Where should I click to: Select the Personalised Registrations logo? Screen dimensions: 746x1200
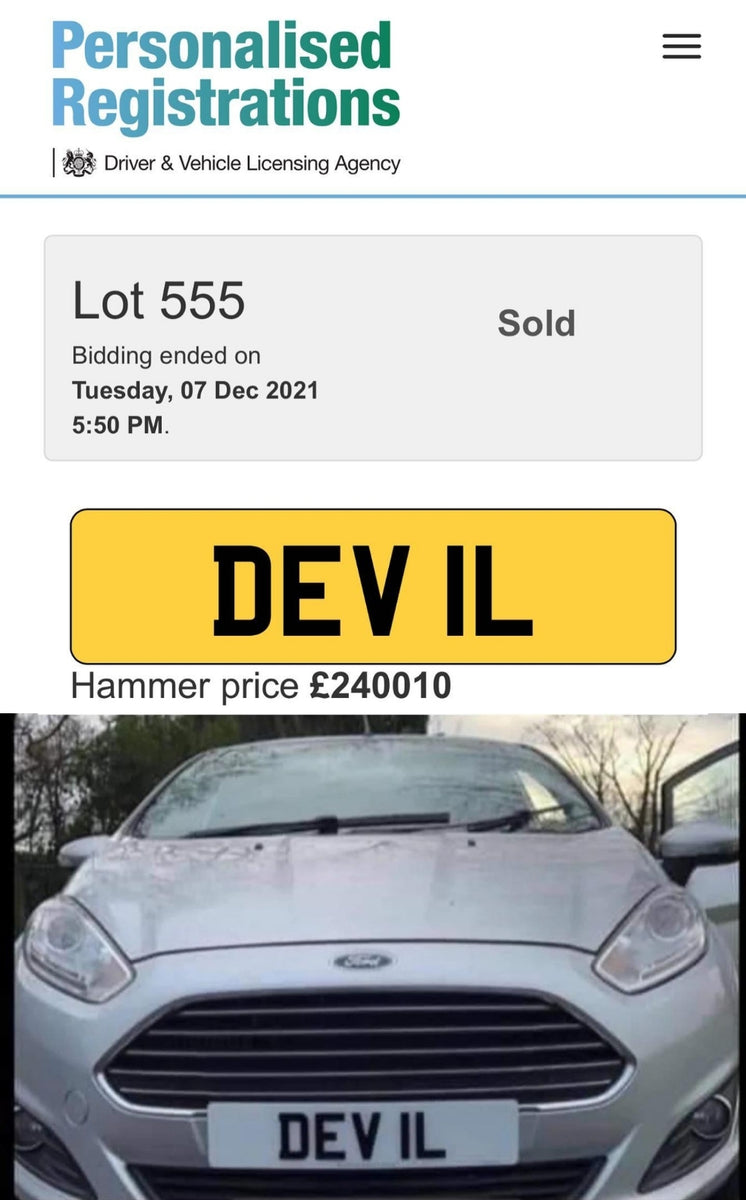224,75
